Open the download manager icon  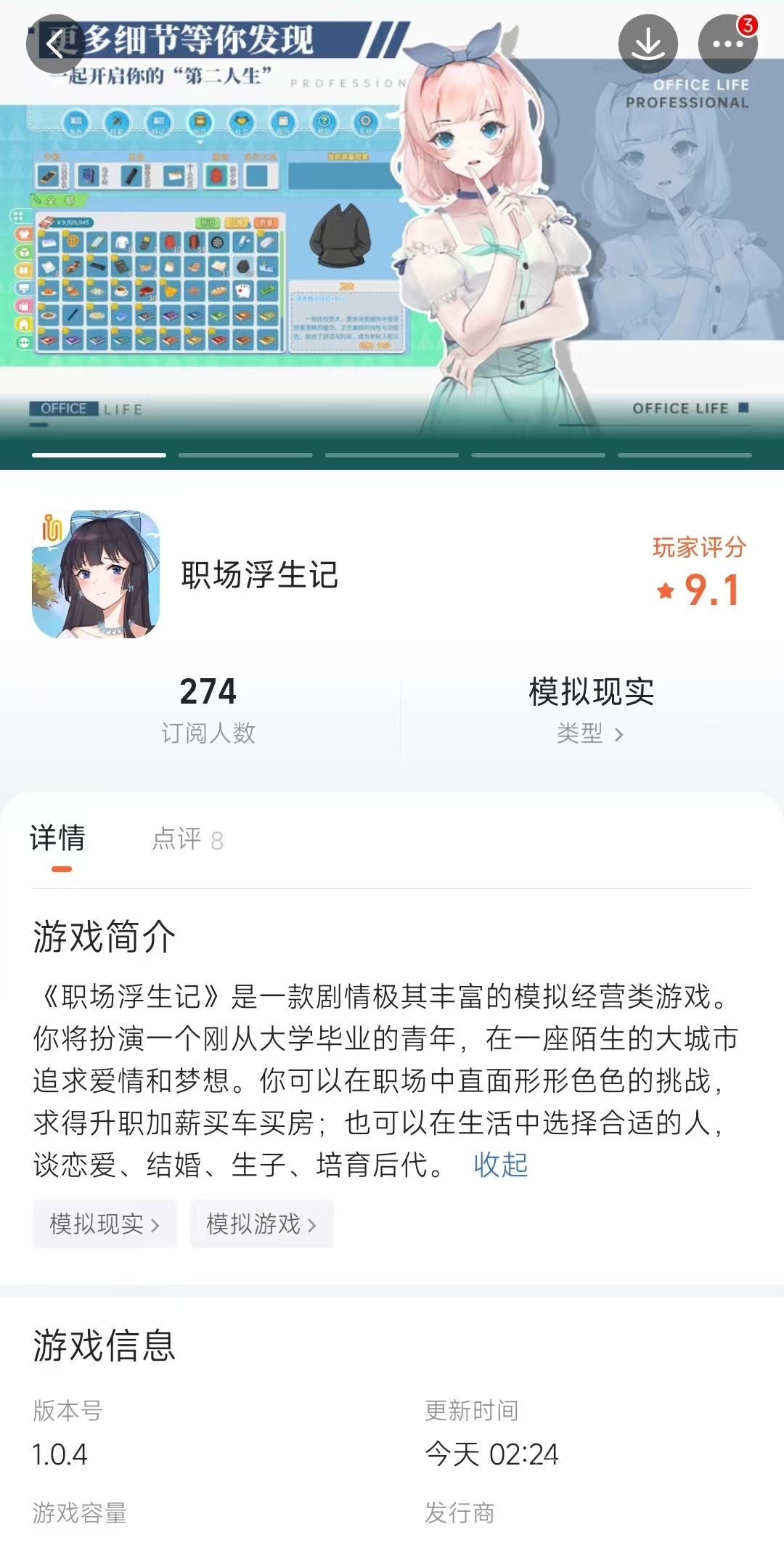click(x=648, y=44)
